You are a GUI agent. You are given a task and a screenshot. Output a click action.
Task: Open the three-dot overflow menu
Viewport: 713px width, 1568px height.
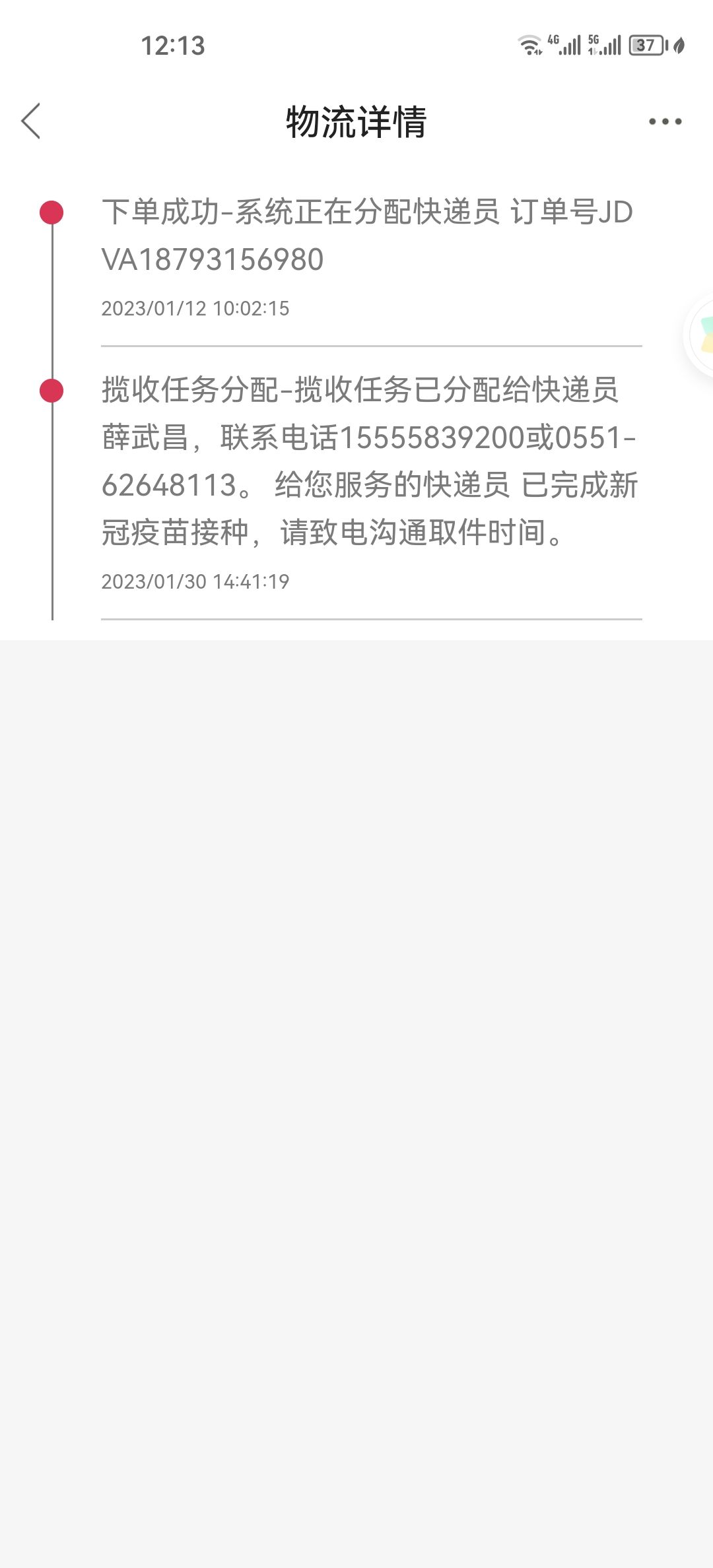665,121
